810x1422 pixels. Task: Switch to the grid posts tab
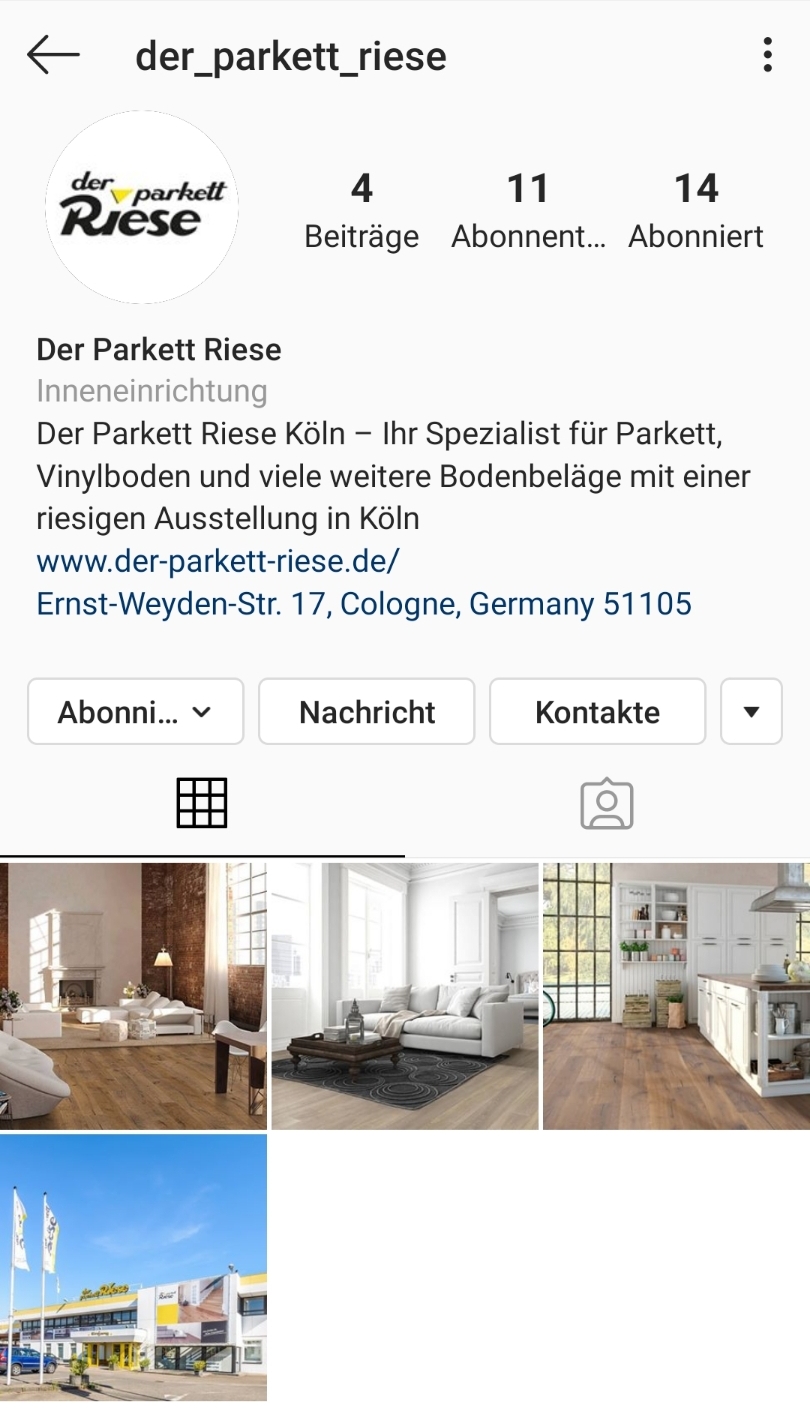tap(202, 803)
